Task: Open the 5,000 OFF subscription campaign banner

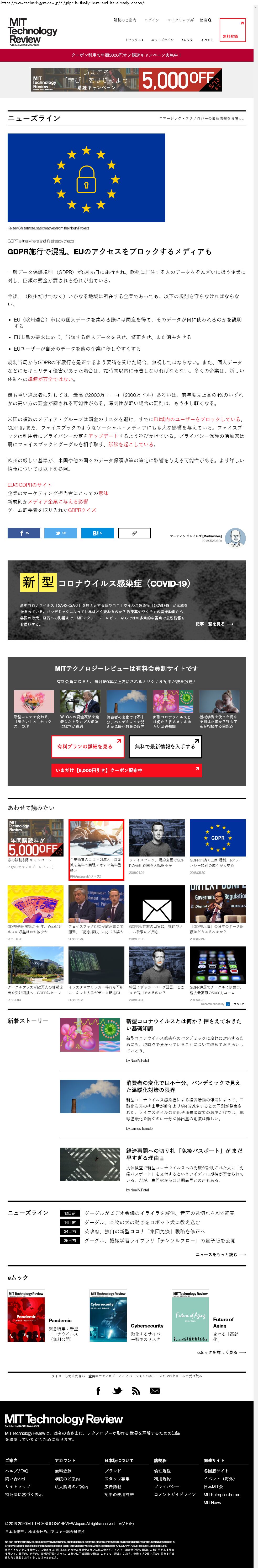Action: pos(127,80)
